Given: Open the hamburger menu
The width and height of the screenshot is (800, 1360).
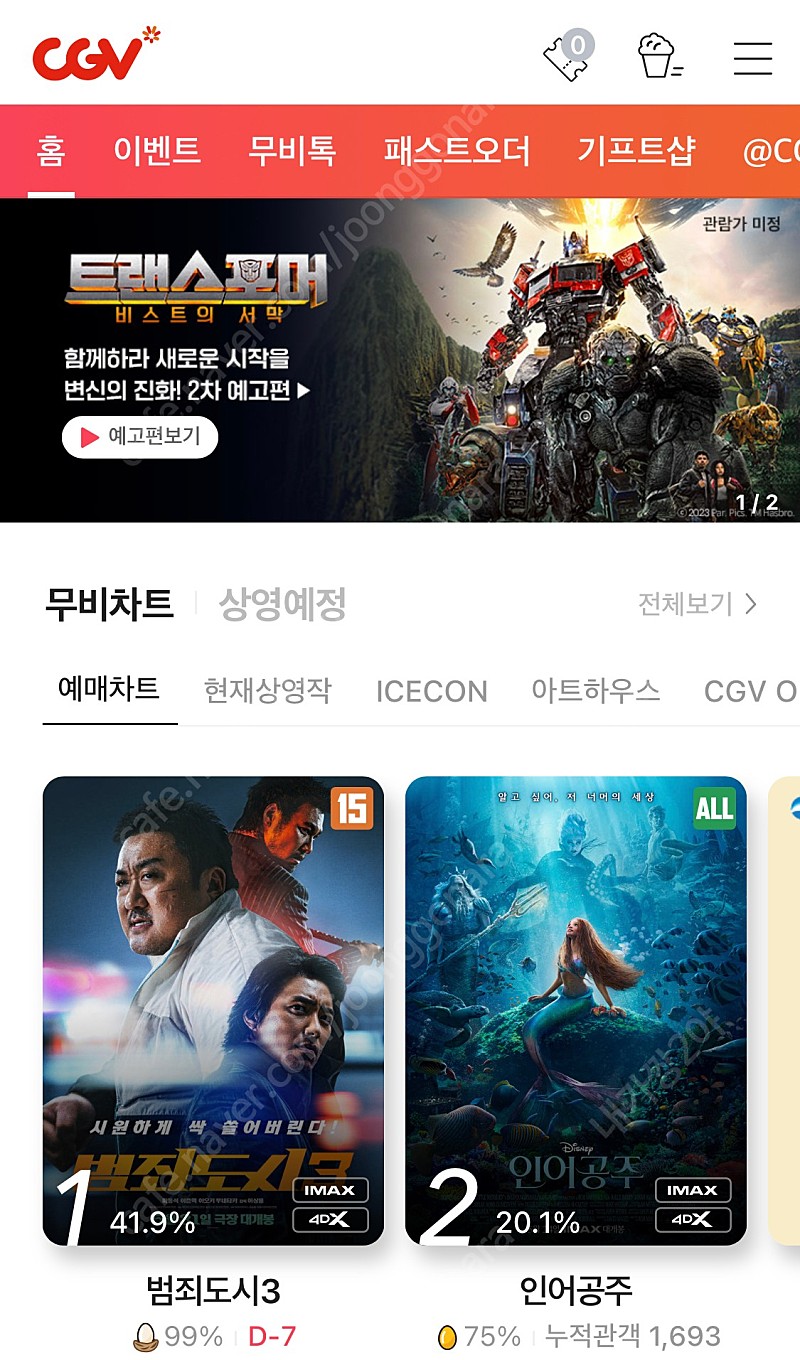Looking at the screenshot, I should tap(750, 57).
